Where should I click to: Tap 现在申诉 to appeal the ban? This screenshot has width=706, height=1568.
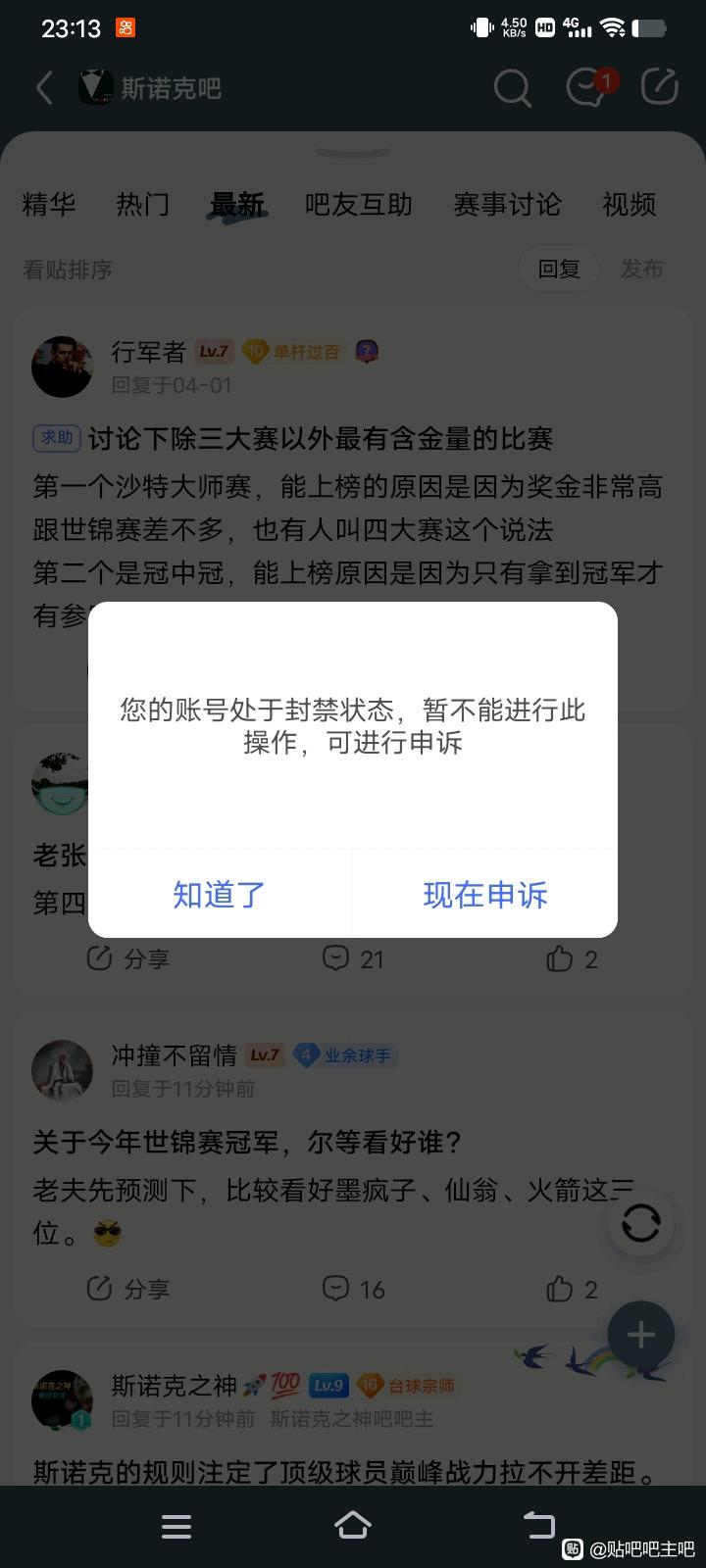tap(485, 894)
